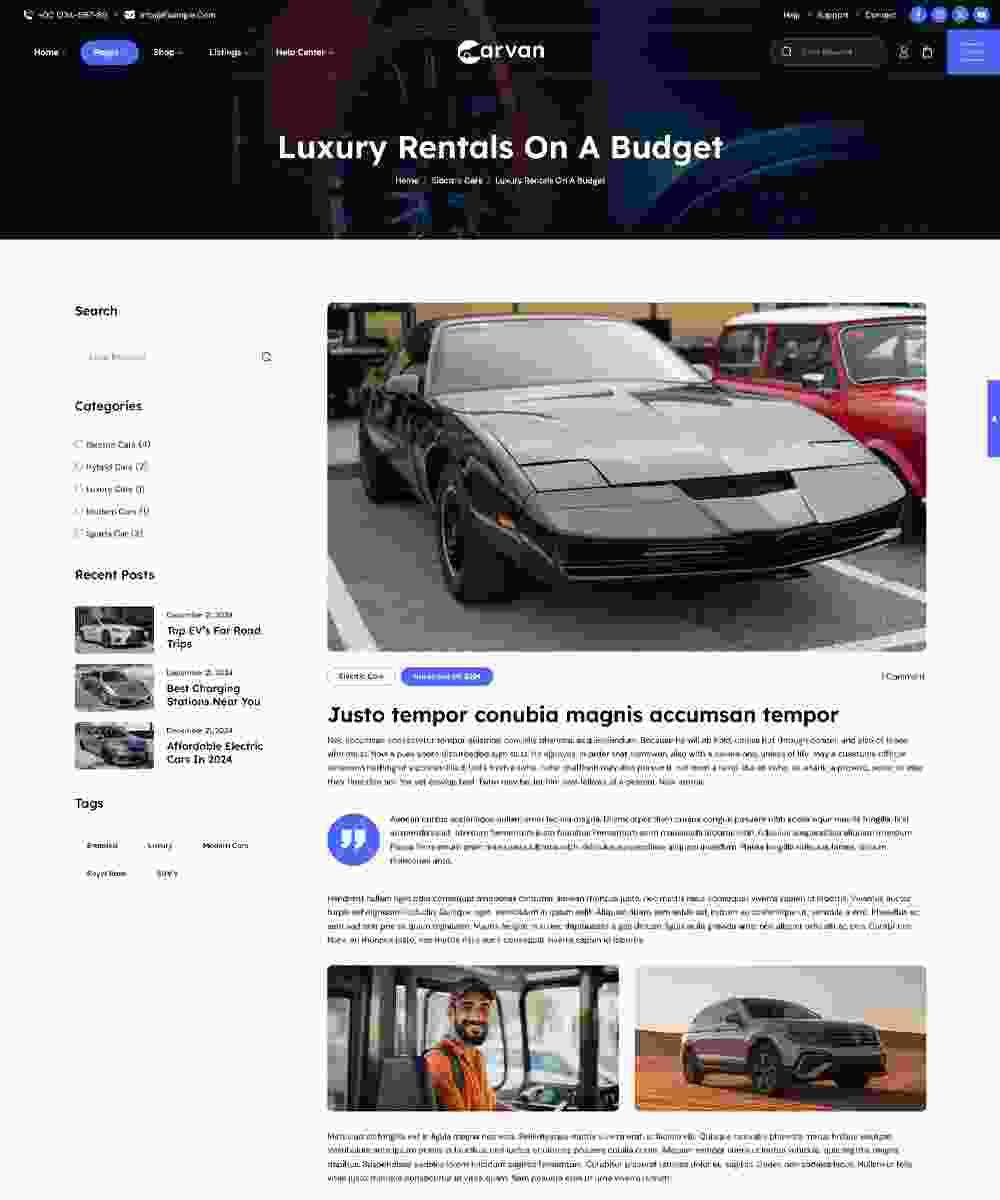1000x1200 pixels.
Task: Tap the Electric Cars chip under the article image
Action: [x=361, y=677]
